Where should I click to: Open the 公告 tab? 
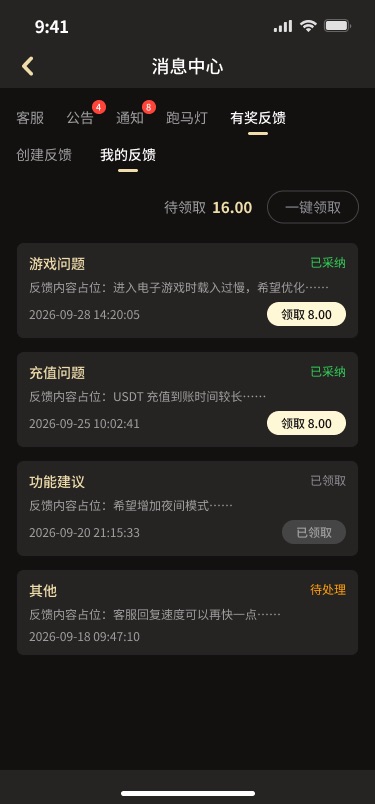coord(80,118)
